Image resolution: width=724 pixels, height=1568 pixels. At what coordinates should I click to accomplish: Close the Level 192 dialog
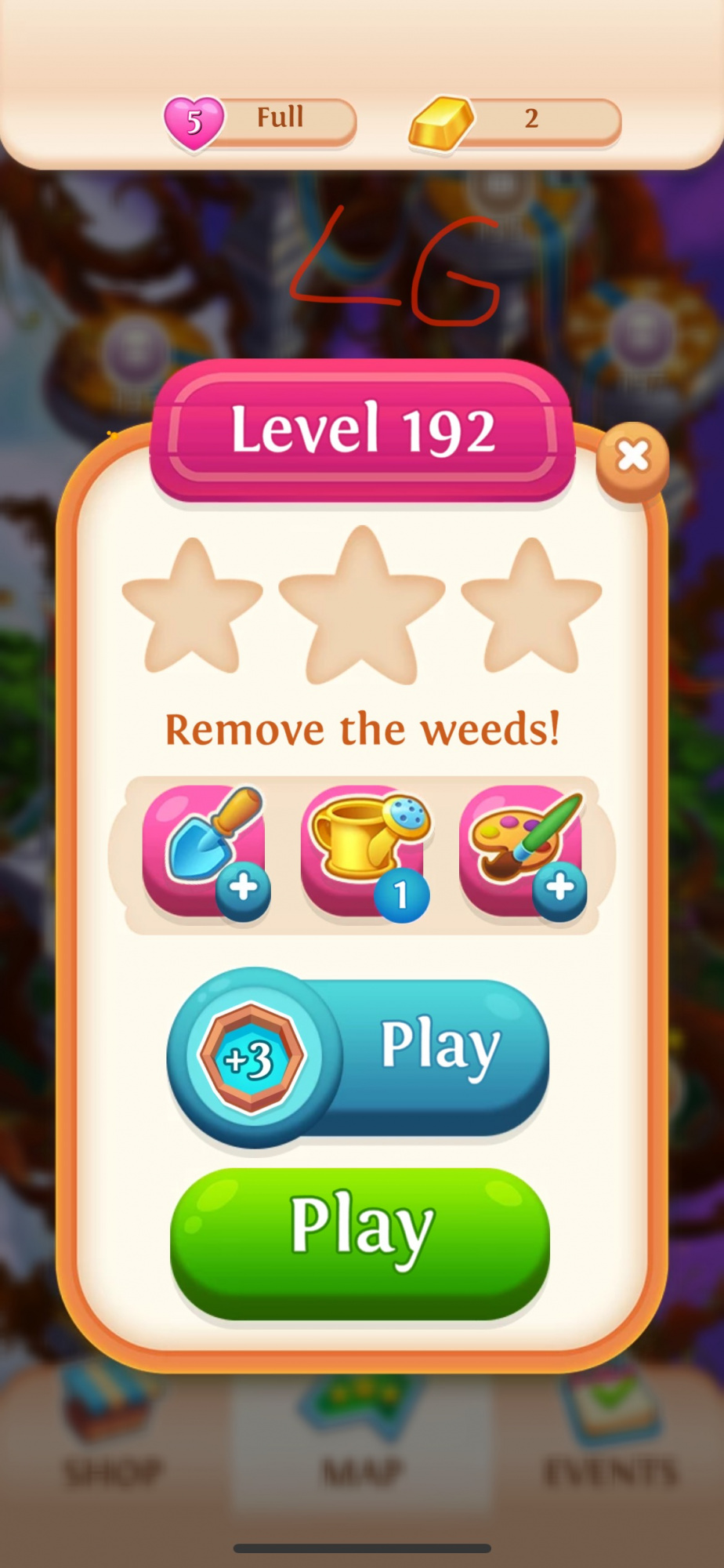click(x=632, y=456)
